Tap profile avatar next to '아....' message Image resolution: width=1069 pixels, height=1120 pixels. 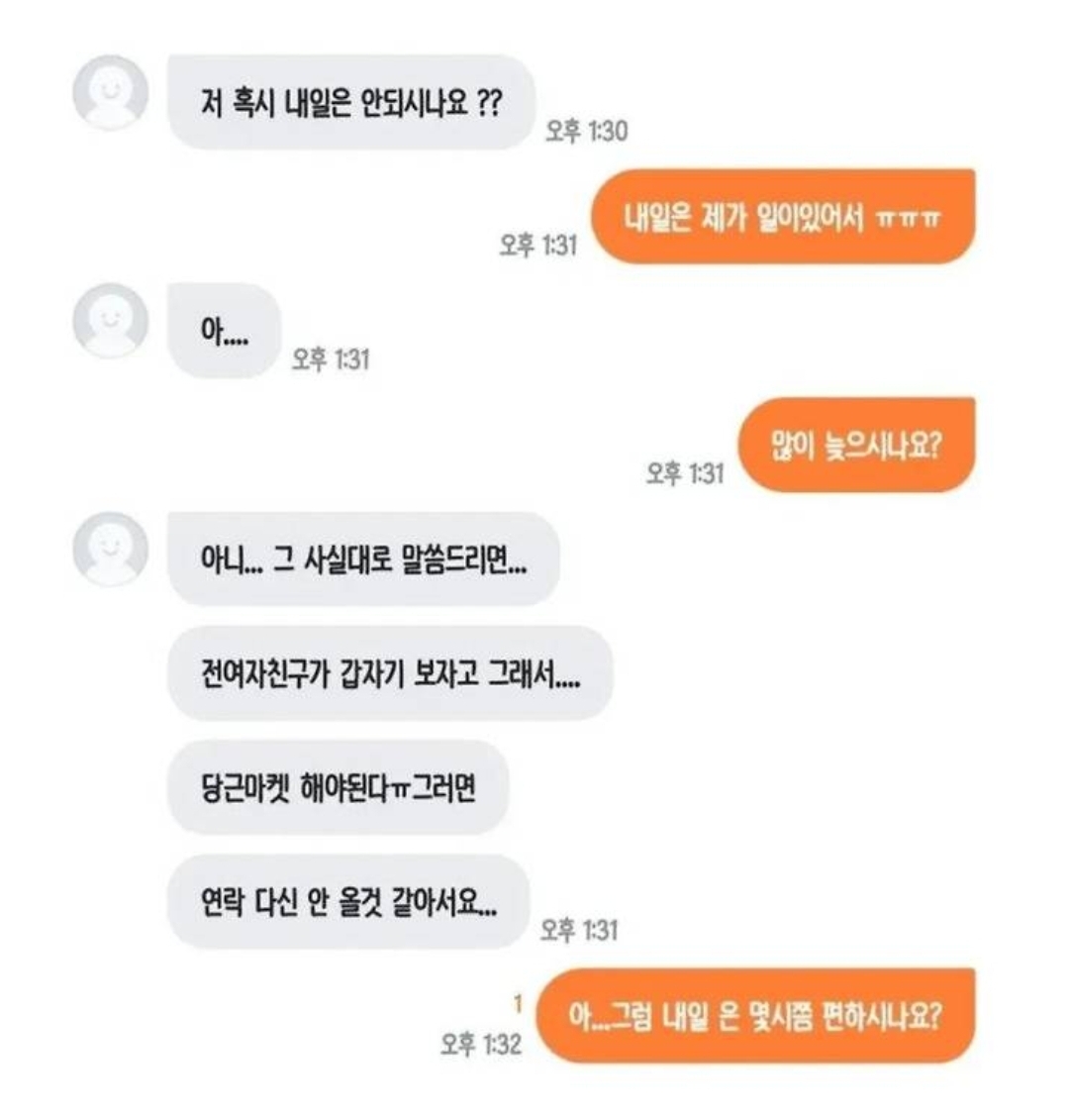point(111,321)
